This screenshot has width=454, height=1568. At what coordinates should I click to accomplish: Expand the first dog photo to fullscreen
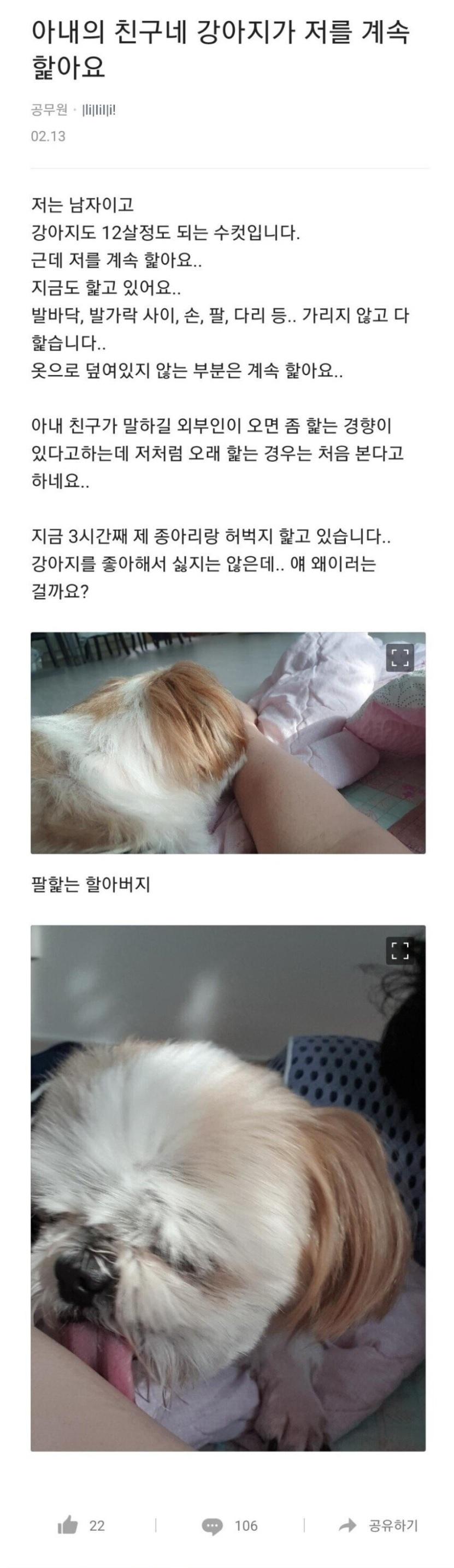(x=400, y=658)
